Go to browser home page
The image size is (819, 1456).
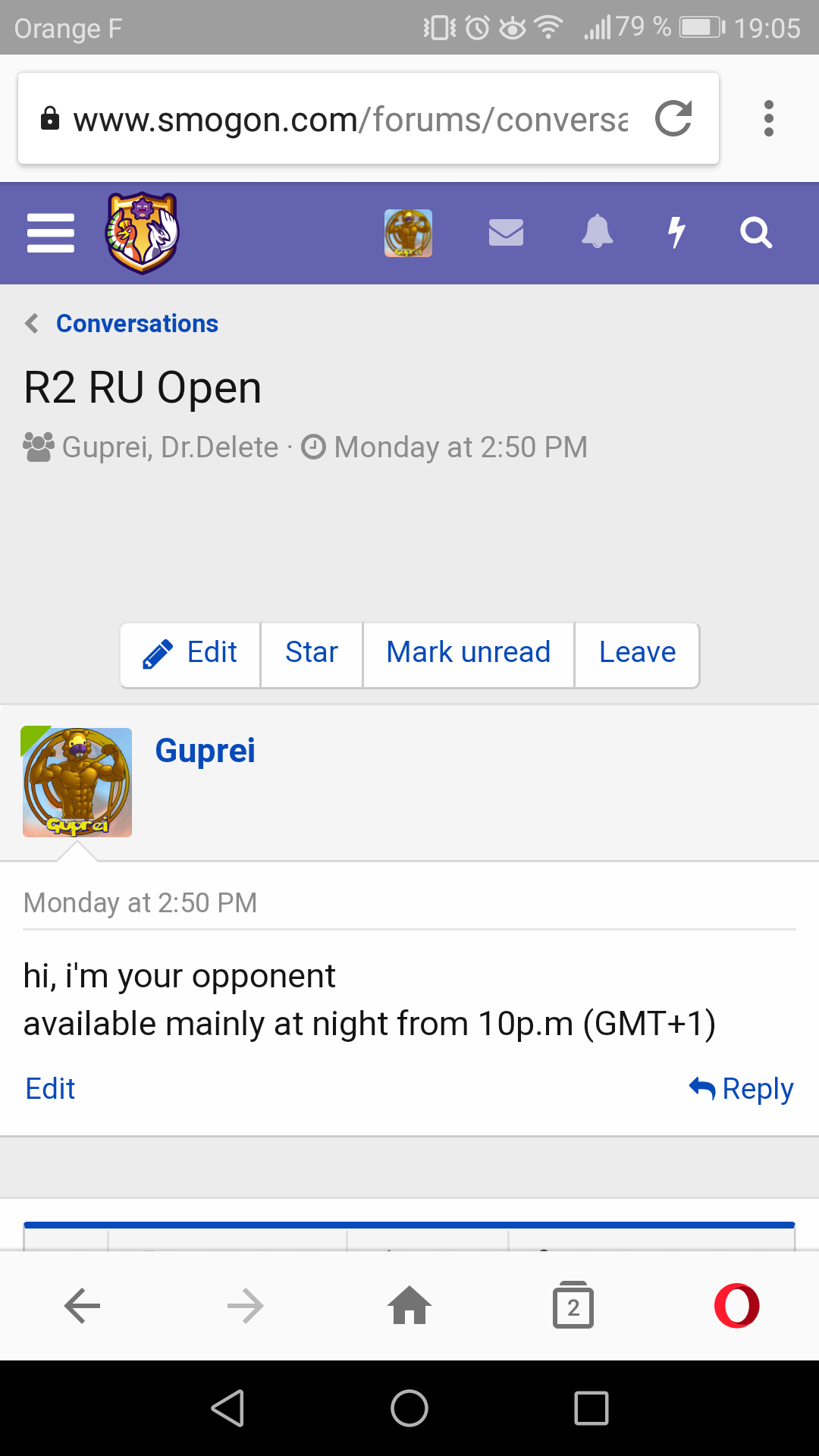tap(409, 1305)
